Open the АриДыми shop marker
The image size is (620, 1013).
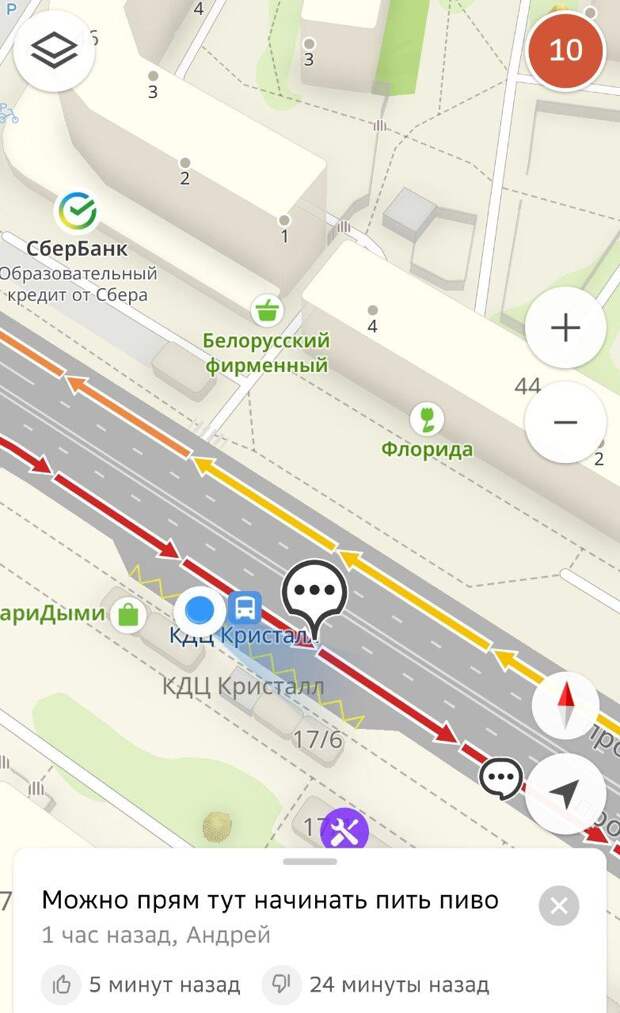tap(128, 613)
